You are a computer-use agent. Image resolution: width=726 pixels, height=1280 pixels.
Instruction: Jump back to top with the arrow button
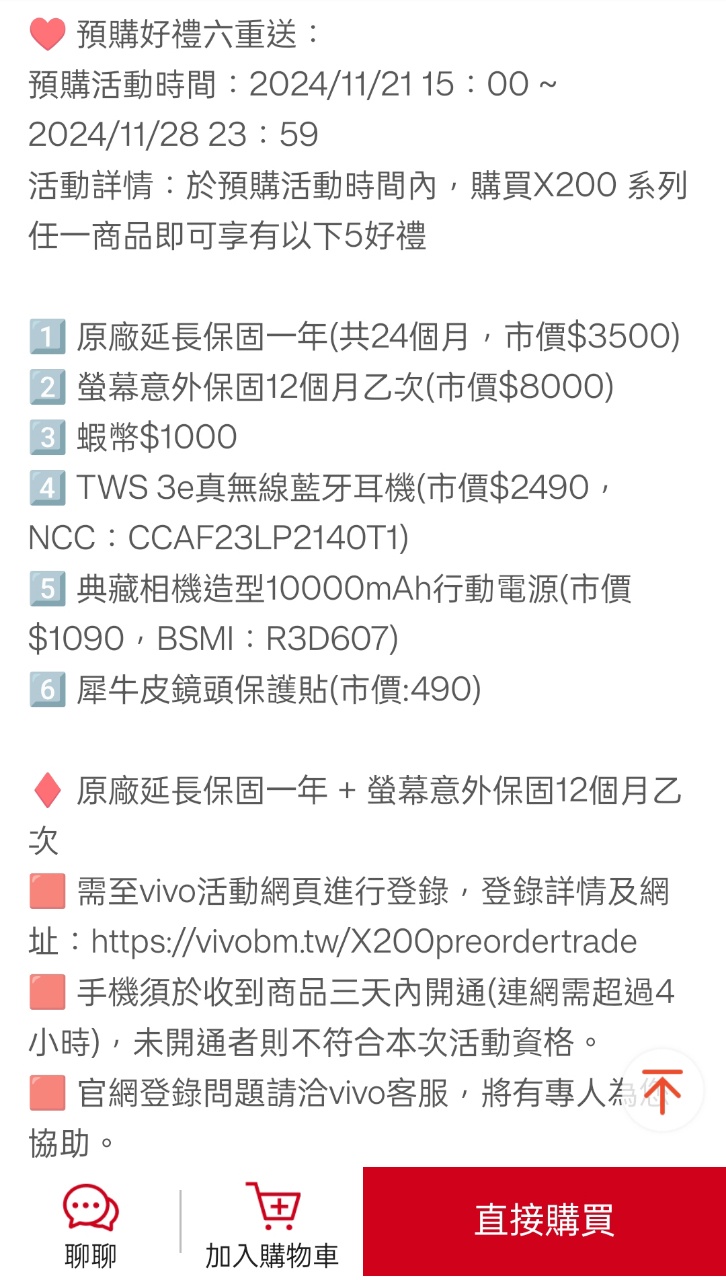[x=662, y=1090]
